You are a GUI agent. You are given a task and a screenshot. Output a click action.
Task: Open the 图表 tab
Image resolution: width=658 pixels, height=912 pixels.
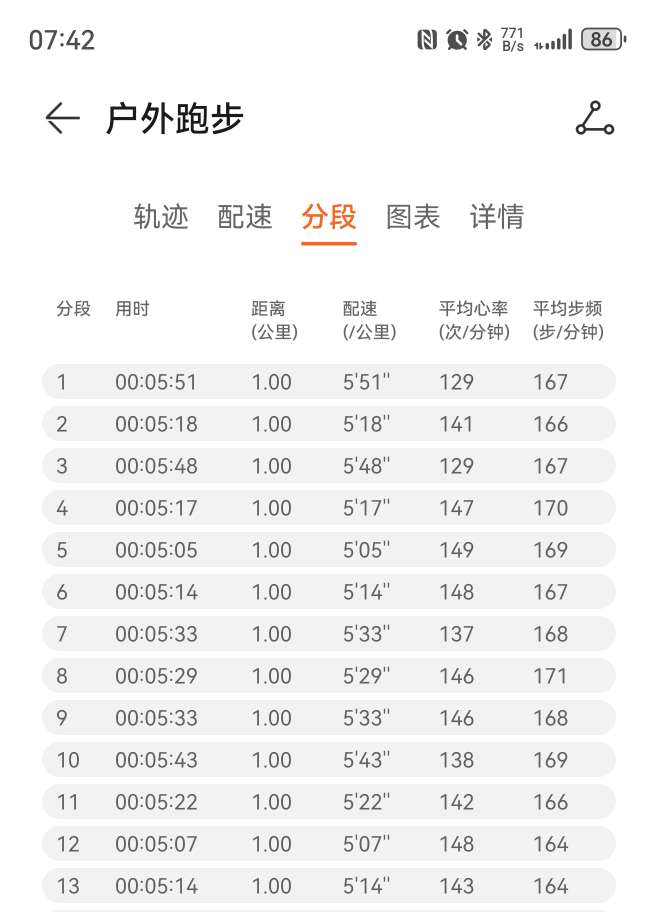(x=413, y=217)
